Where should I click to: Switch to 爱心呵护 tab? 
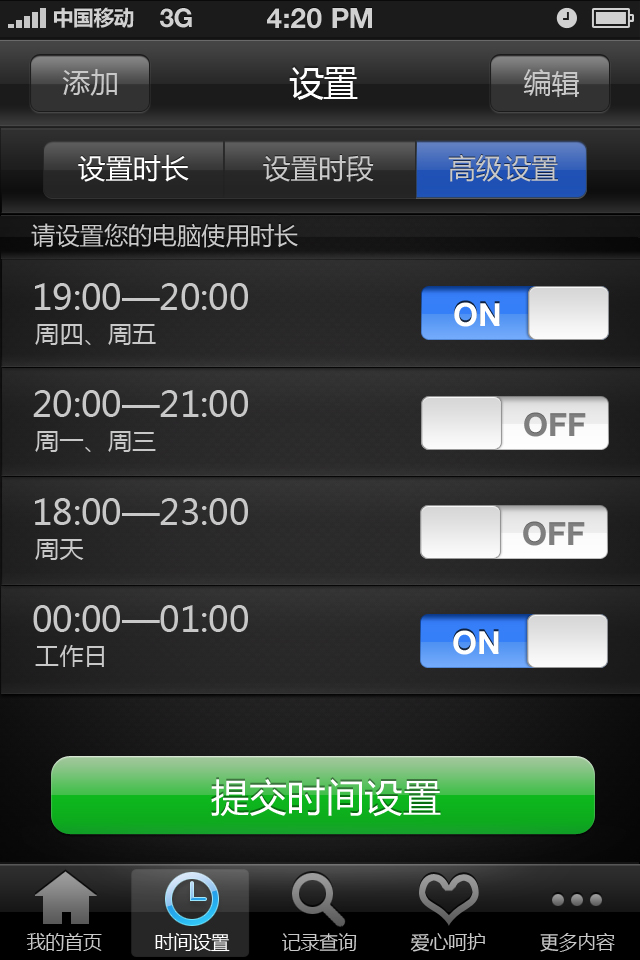click(x=447, y=912)
